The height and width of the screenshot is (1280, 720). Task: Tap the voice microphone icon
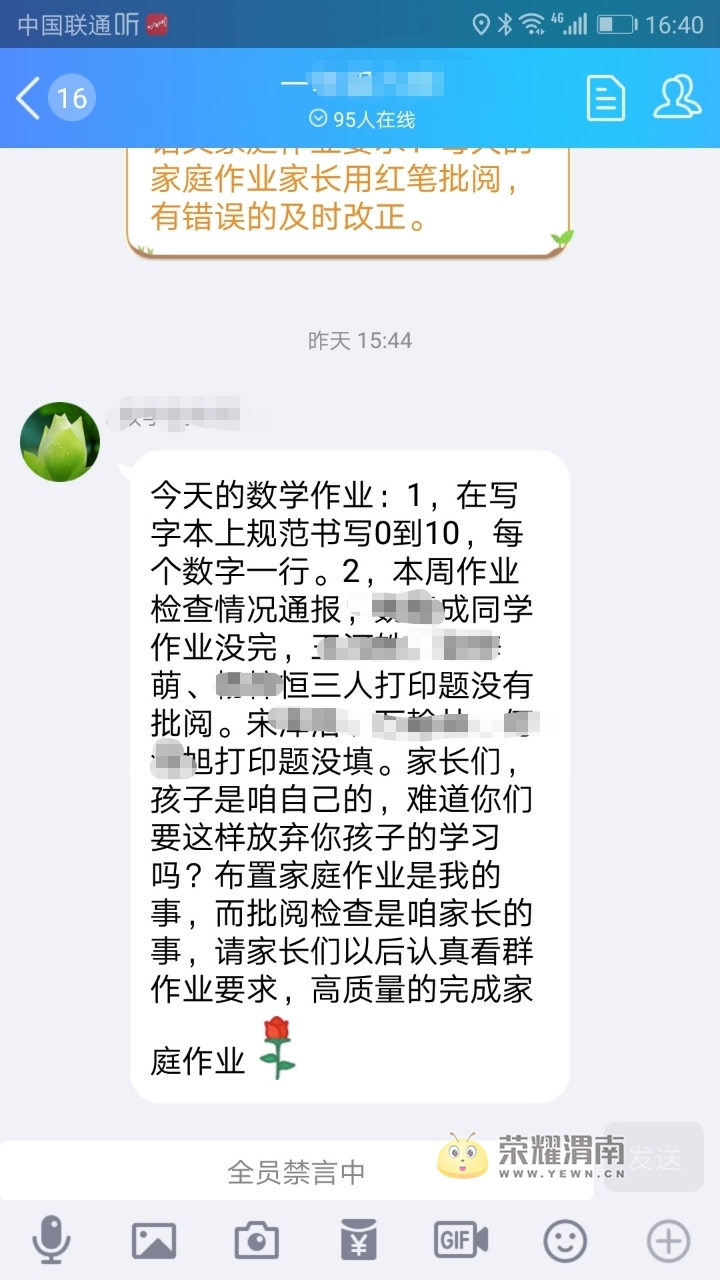[51, 1241]
